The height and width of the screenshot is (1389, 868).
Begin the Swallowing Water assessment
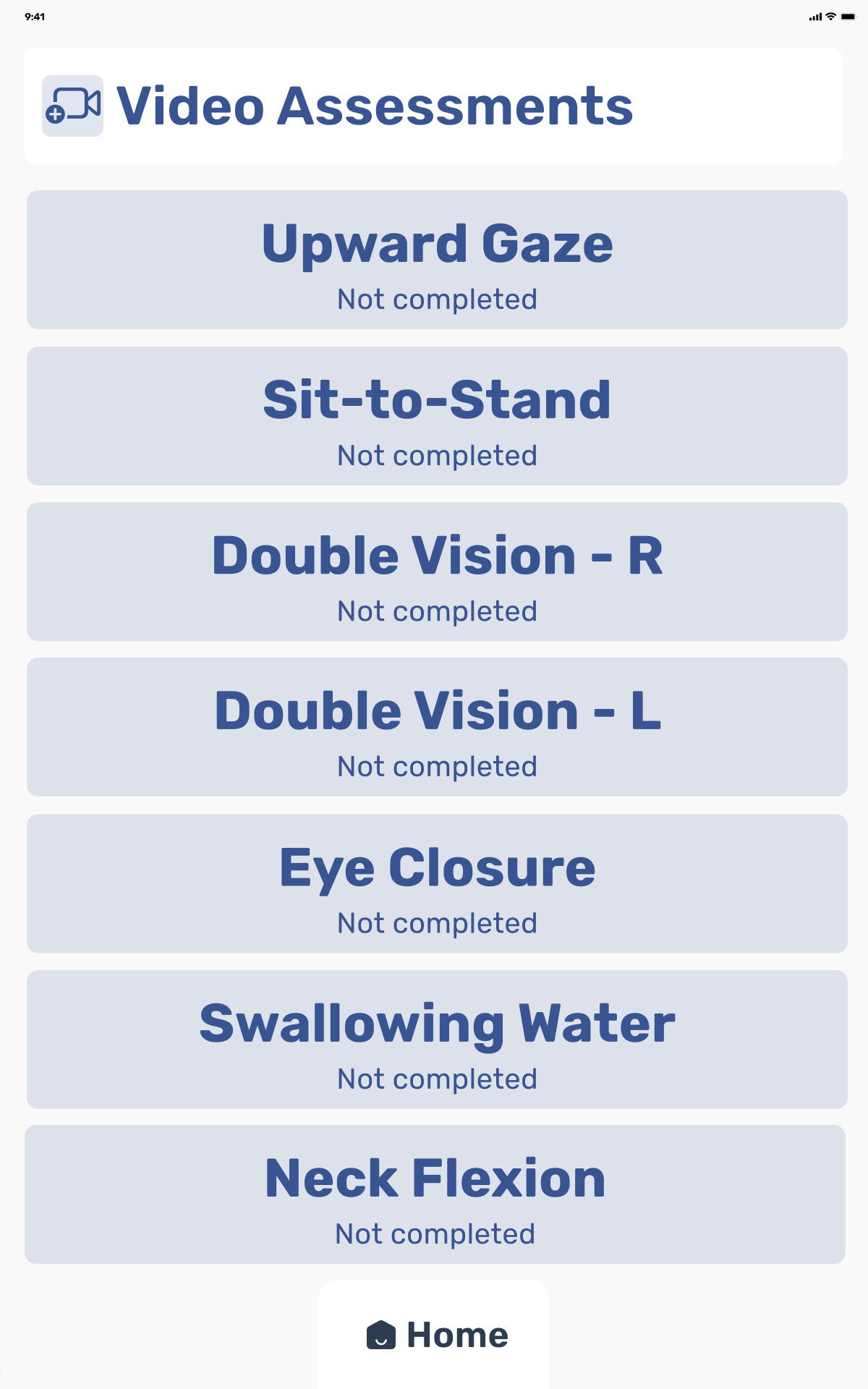coord(437,1040)
